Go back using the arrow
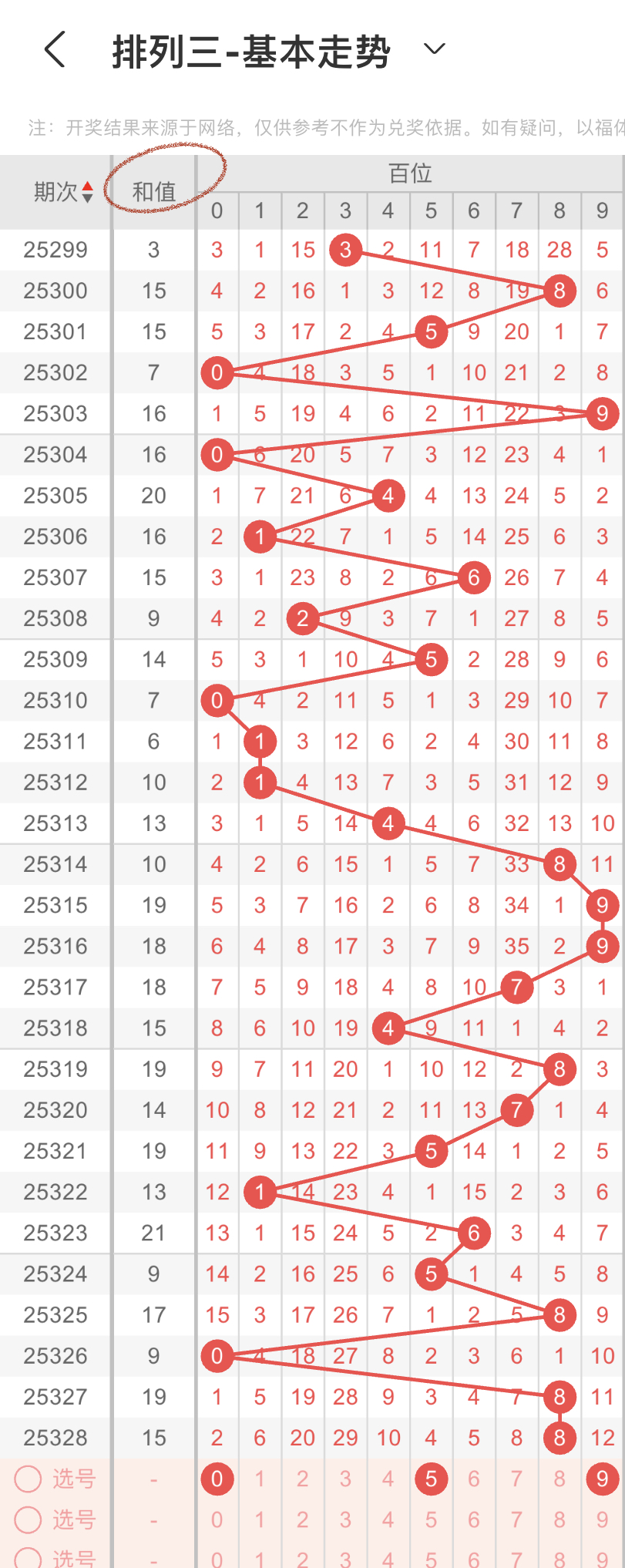This screenshot has height=1568, width=625. (x=55, y=50)
